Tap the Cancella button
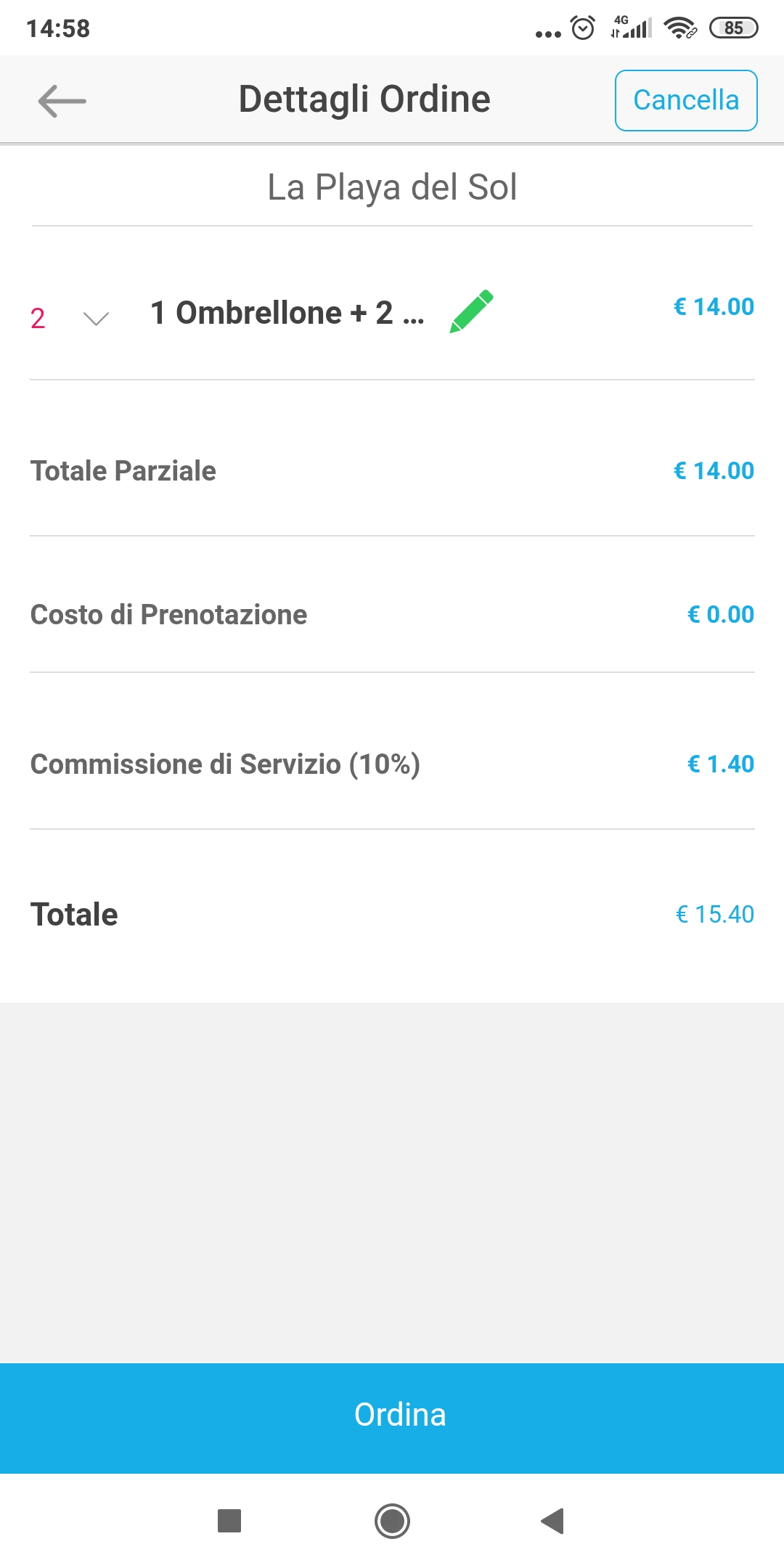 click(686, 100)
